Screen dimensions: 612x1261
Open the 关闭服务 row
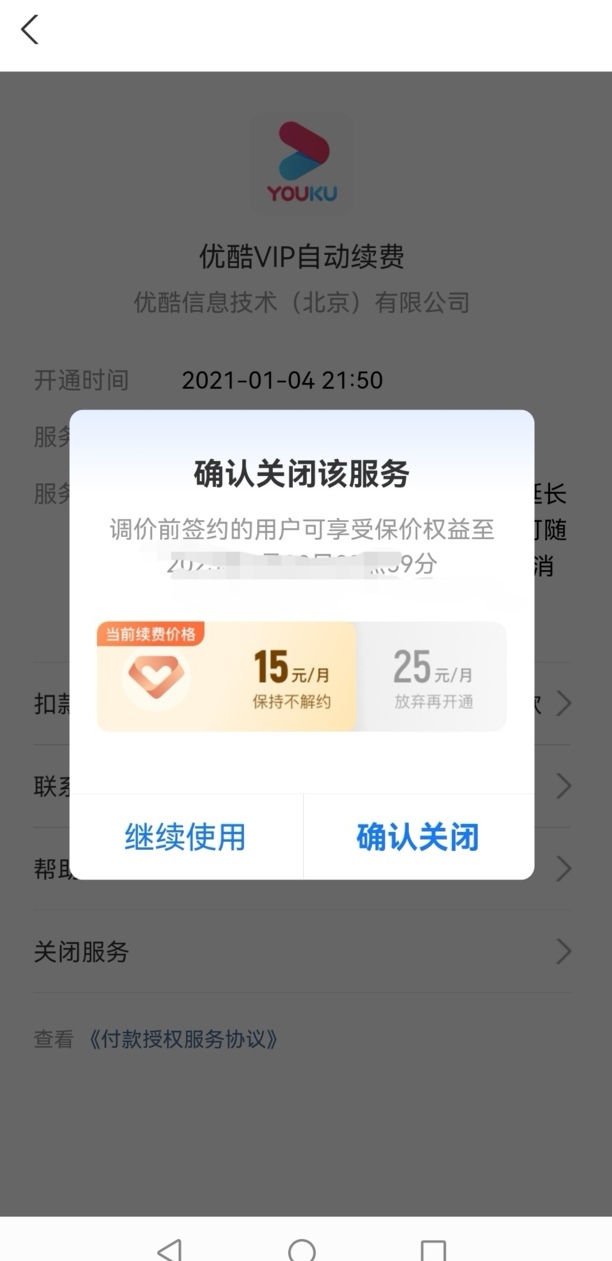300,951
